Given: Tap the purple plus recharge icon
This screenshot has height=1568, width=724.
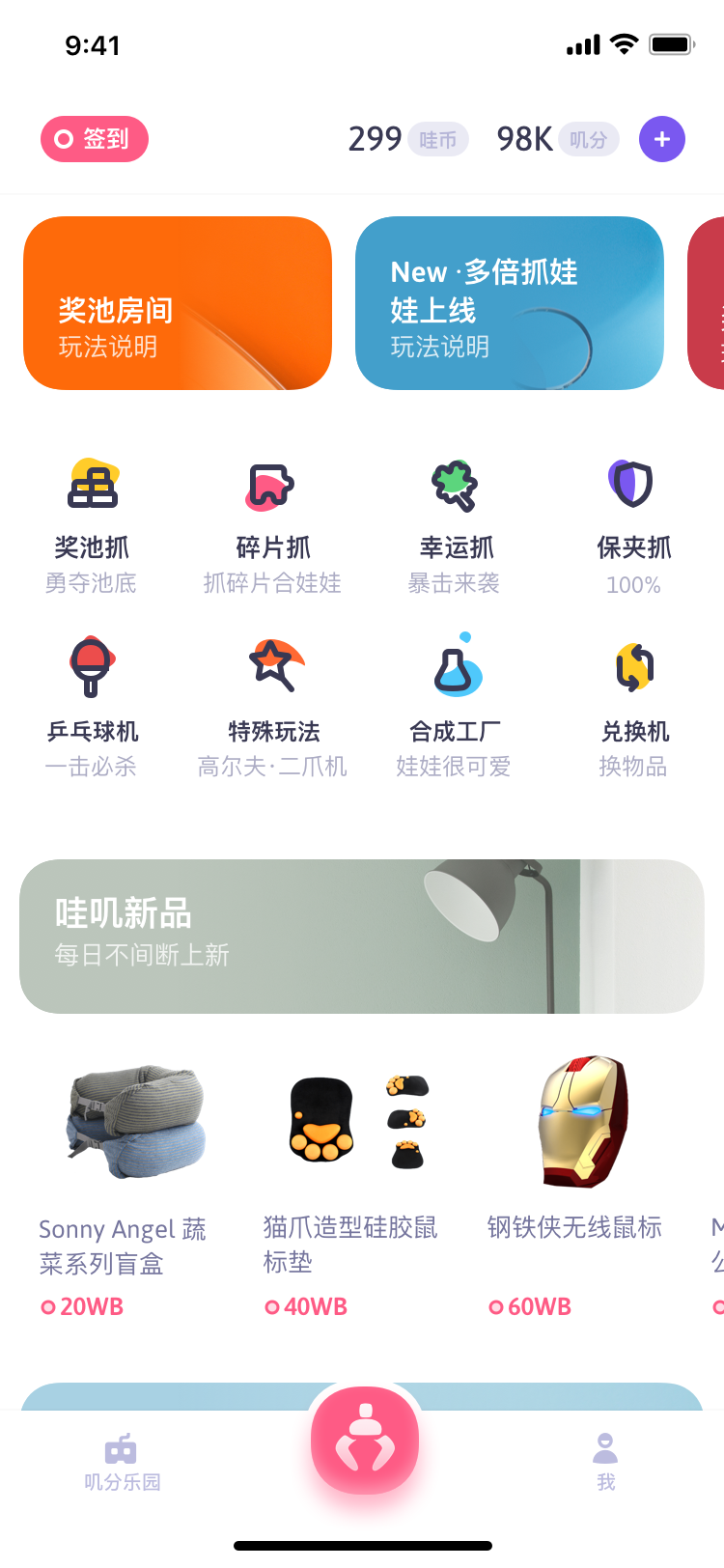Looking at the screenshot, I should (x=662, y=139).
